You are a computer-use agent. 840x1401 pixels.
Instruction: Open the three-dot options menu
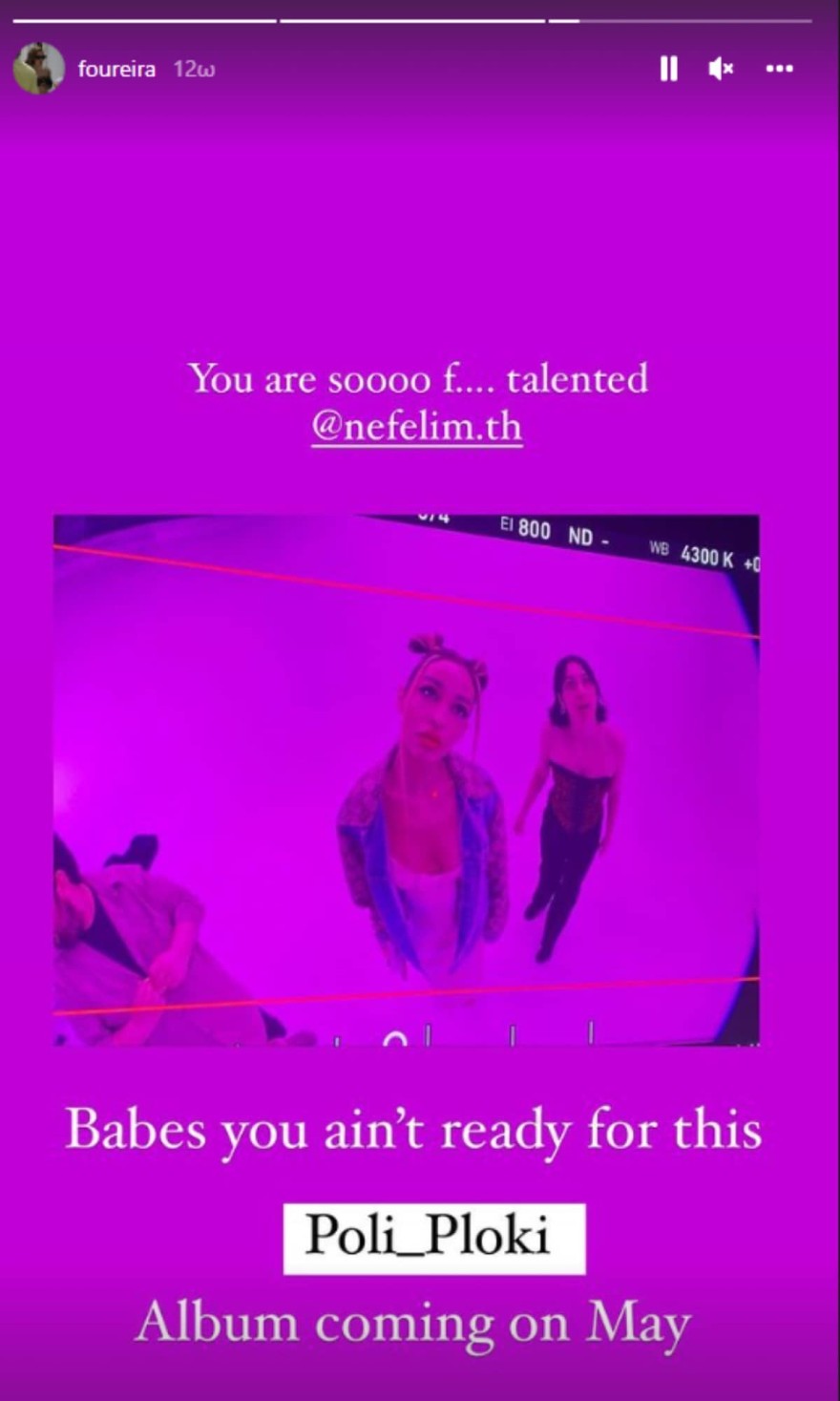(779, 69)
